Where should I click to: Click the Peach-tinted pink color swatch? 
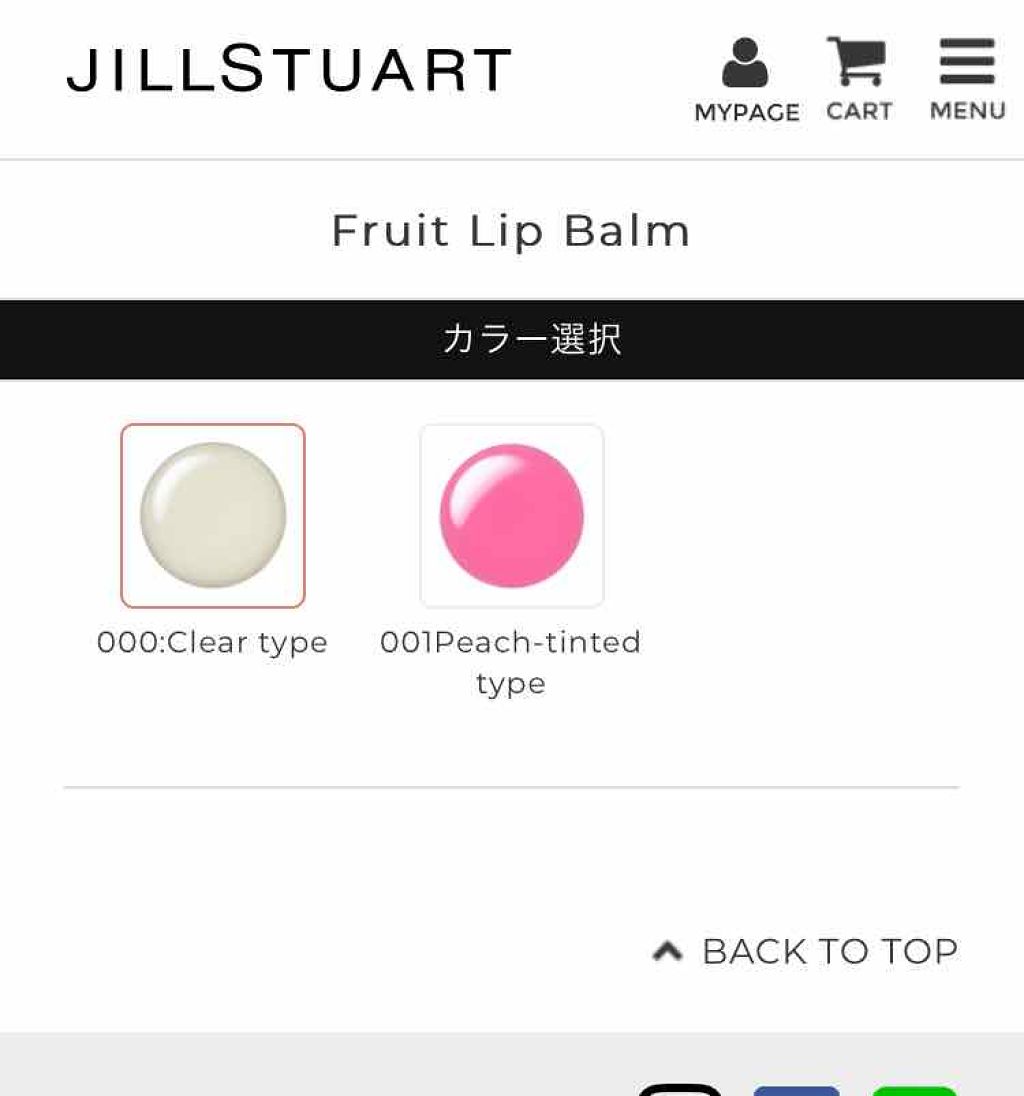512,514
